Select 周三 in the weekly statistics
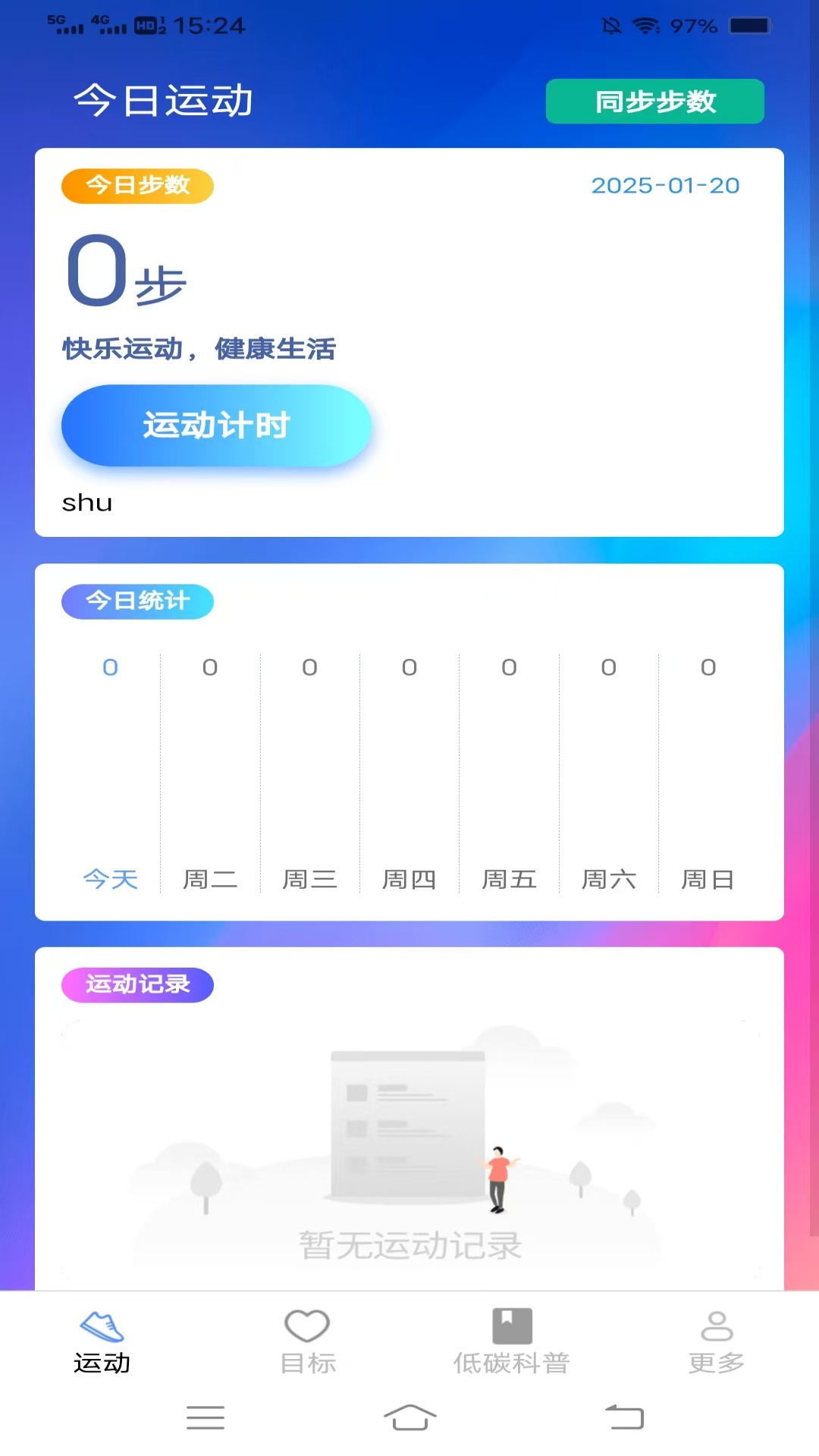This screenshot has width=819, height=1456. tap(309, 879)
